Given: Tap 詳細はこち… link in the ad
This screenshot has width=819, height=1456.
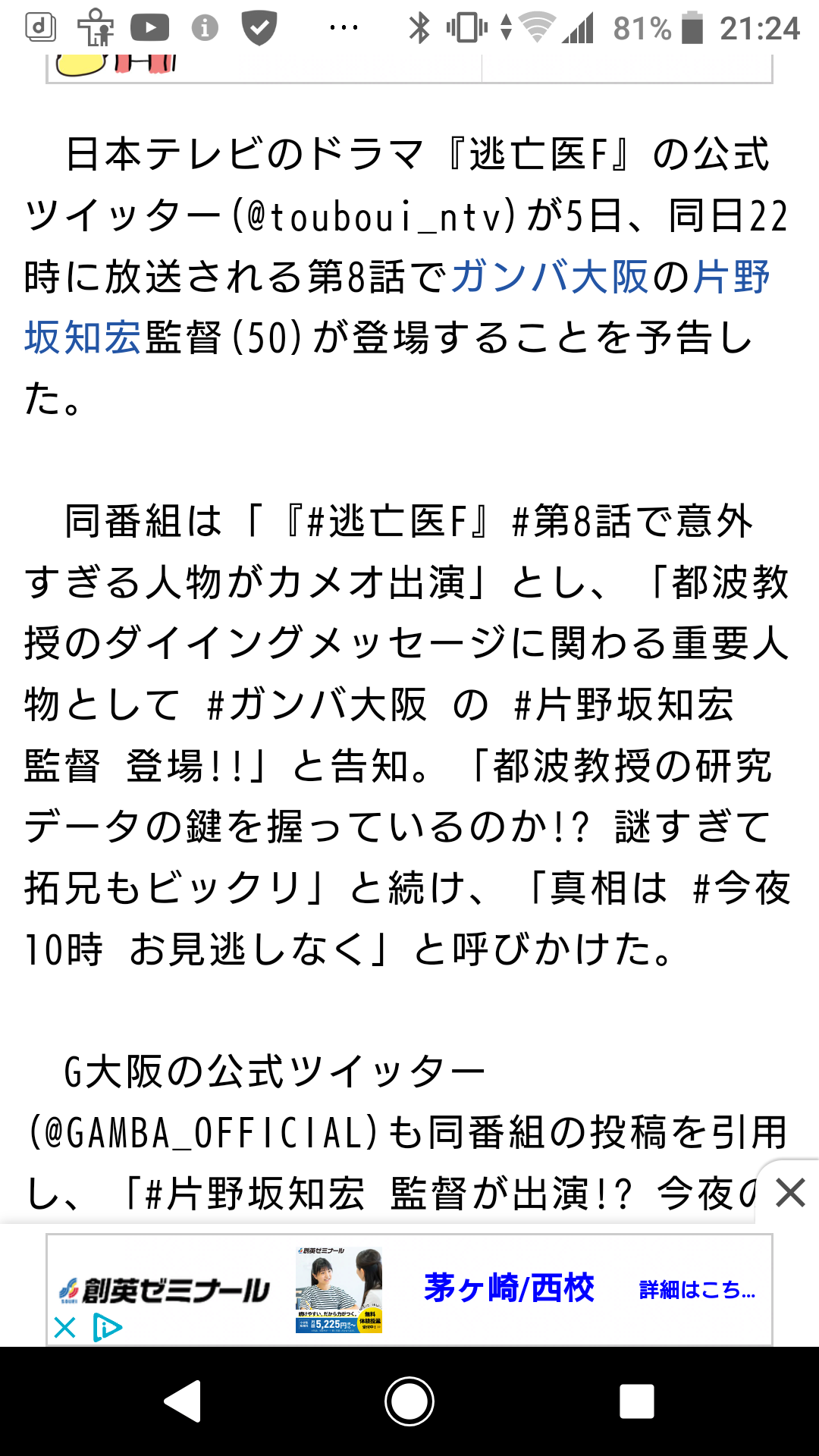Looking at the screenshot, I should 697,1289.
